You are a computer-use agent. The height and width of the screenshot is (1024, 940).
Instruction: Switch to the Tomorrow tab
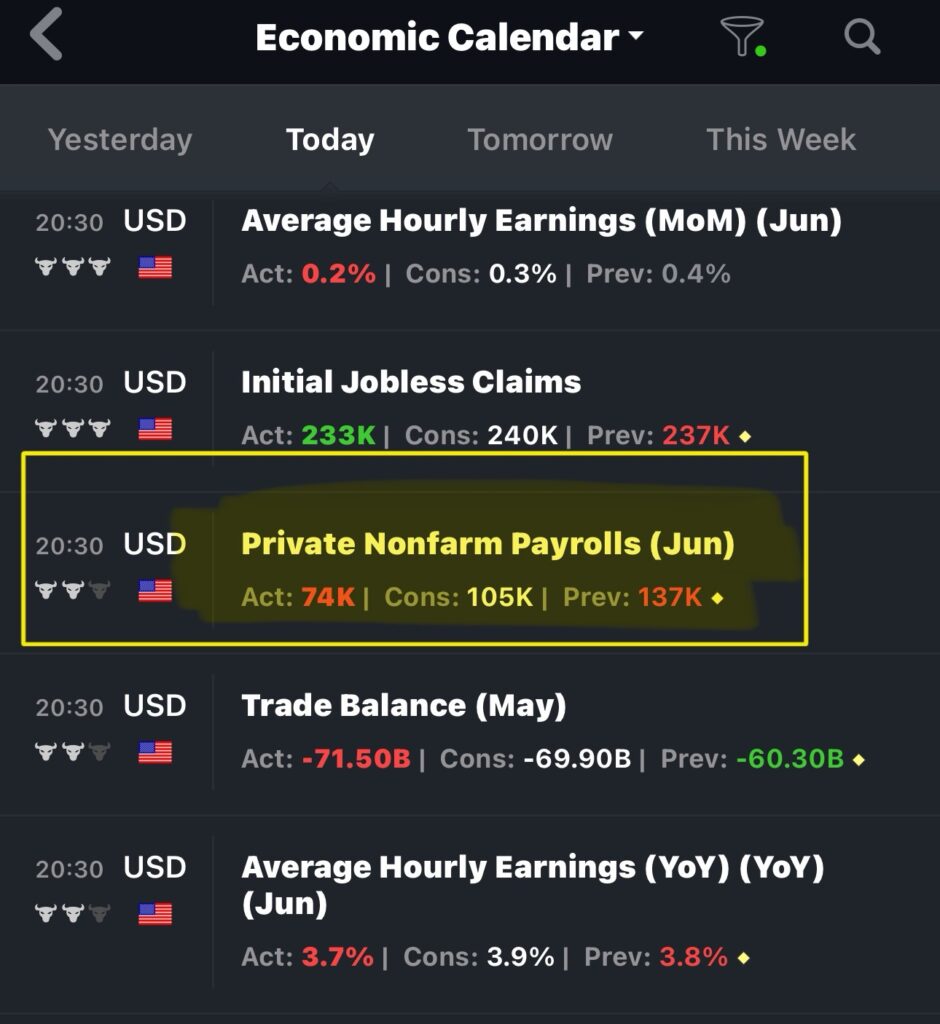[x=540, y=139]
